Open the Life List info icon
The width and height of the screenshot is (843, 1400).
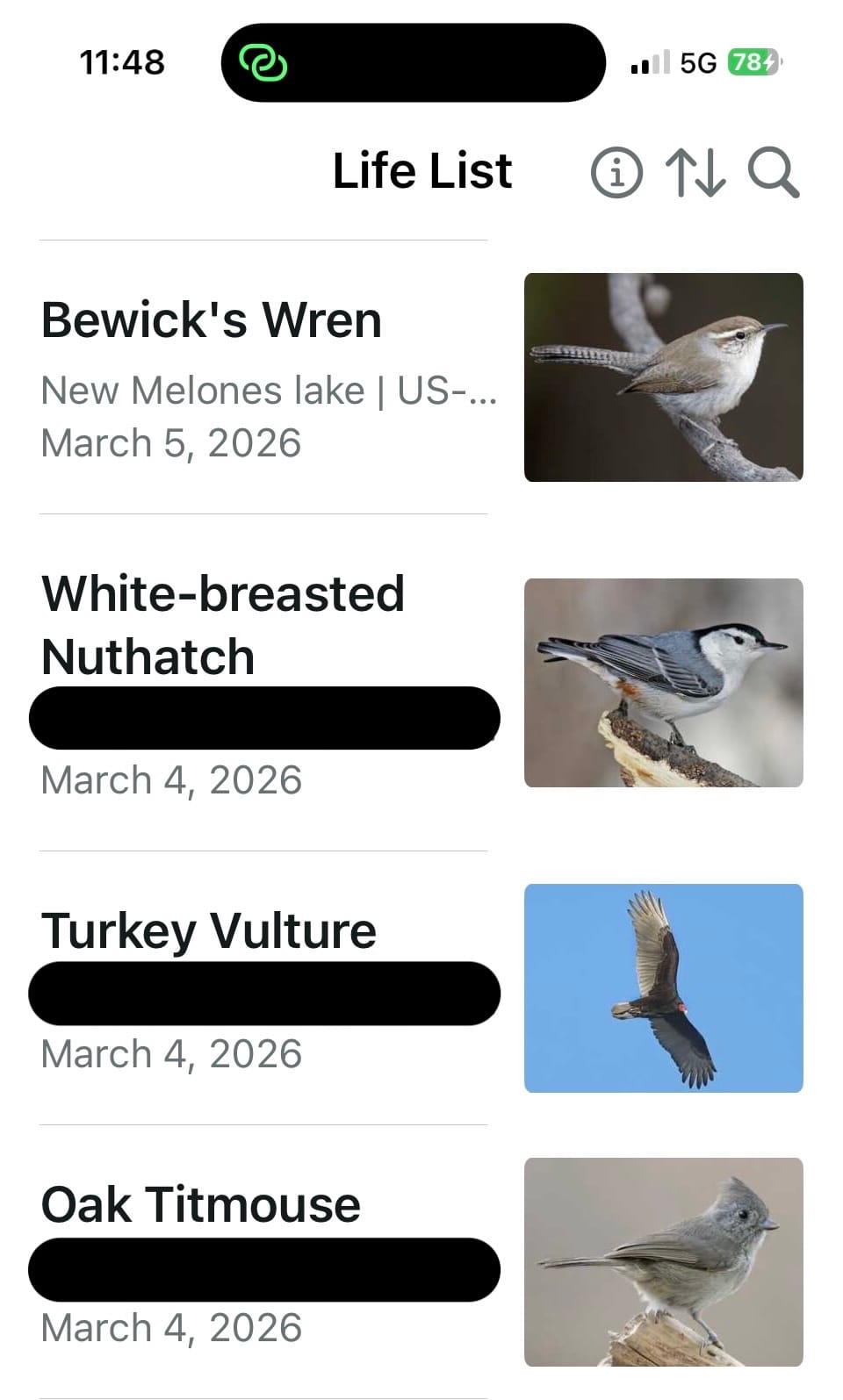[x=616, y=172]
